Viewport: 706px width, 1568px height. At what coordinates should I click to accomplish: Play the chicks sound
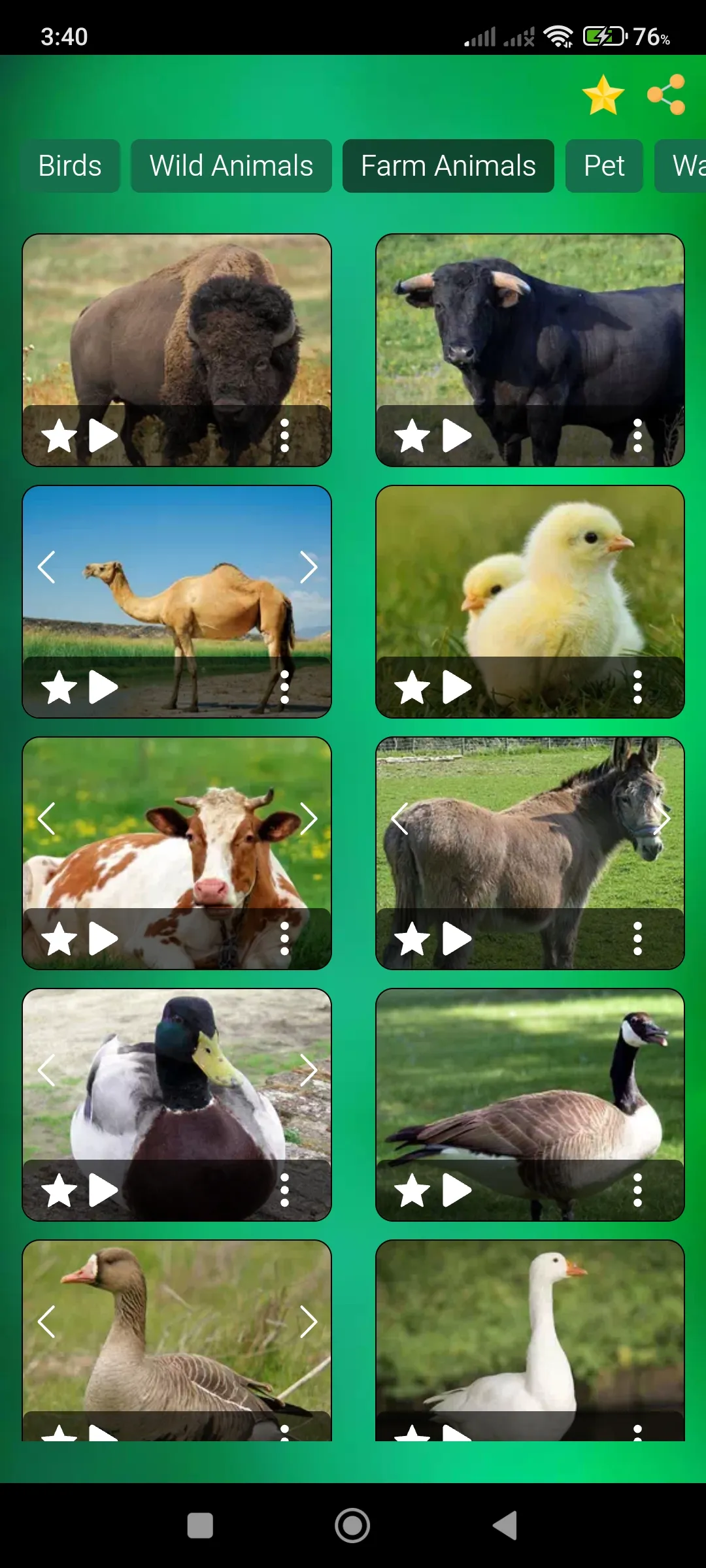pyautogui.click(x=456, y=687)
